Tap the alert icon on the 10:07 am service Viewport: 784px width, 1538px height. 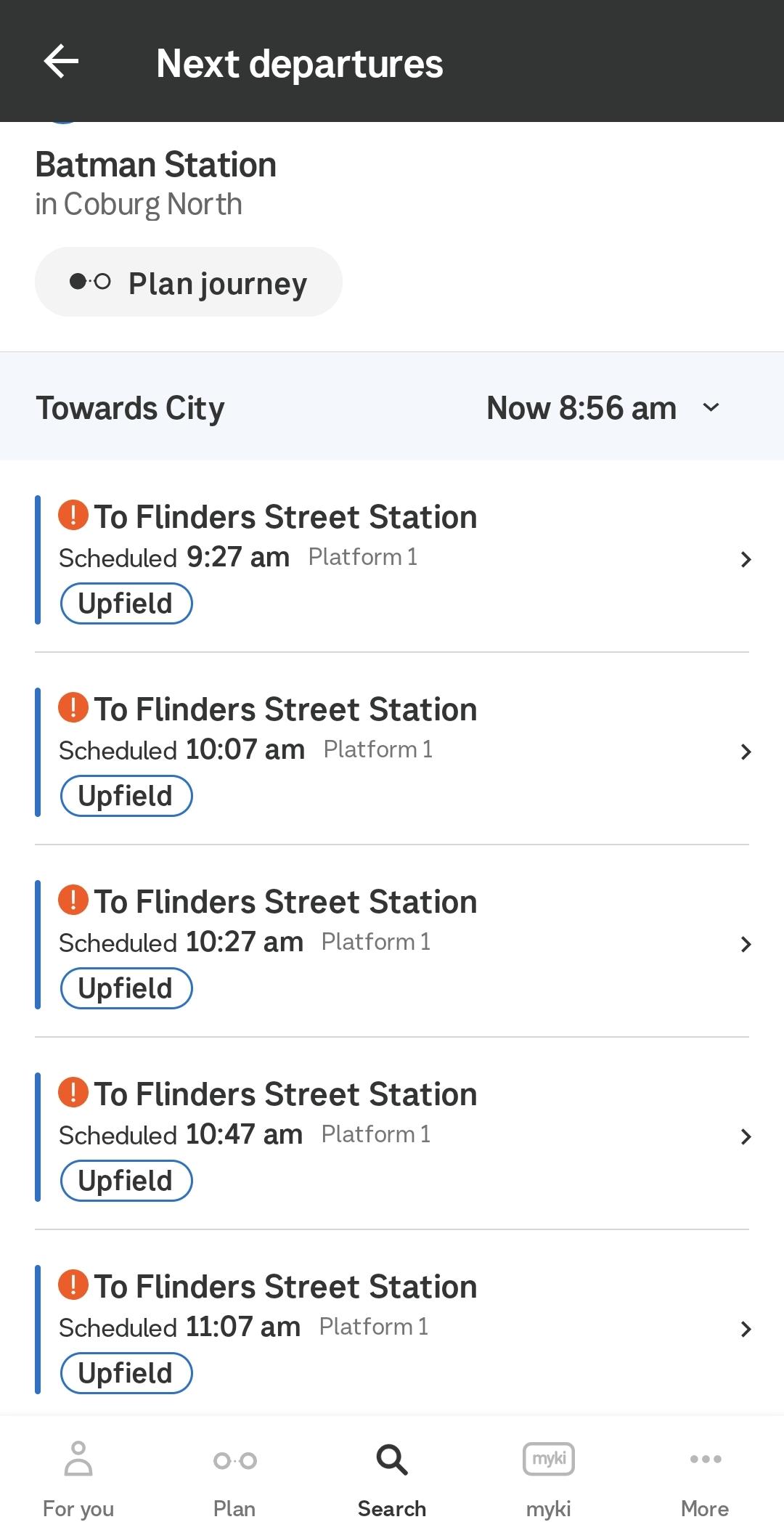74,708
